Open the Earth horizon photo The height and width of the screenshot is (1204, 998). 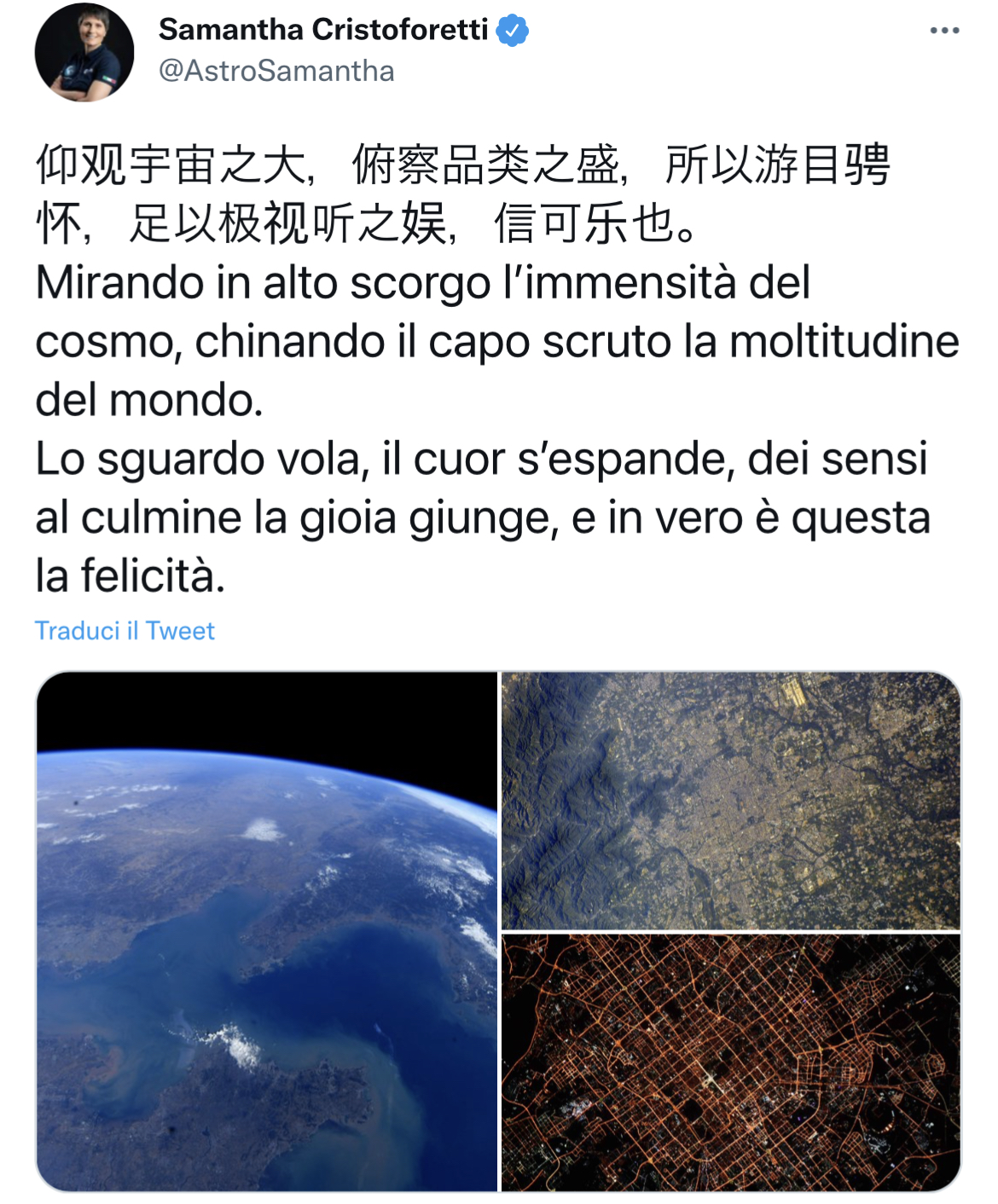click(x=267, y=931)
